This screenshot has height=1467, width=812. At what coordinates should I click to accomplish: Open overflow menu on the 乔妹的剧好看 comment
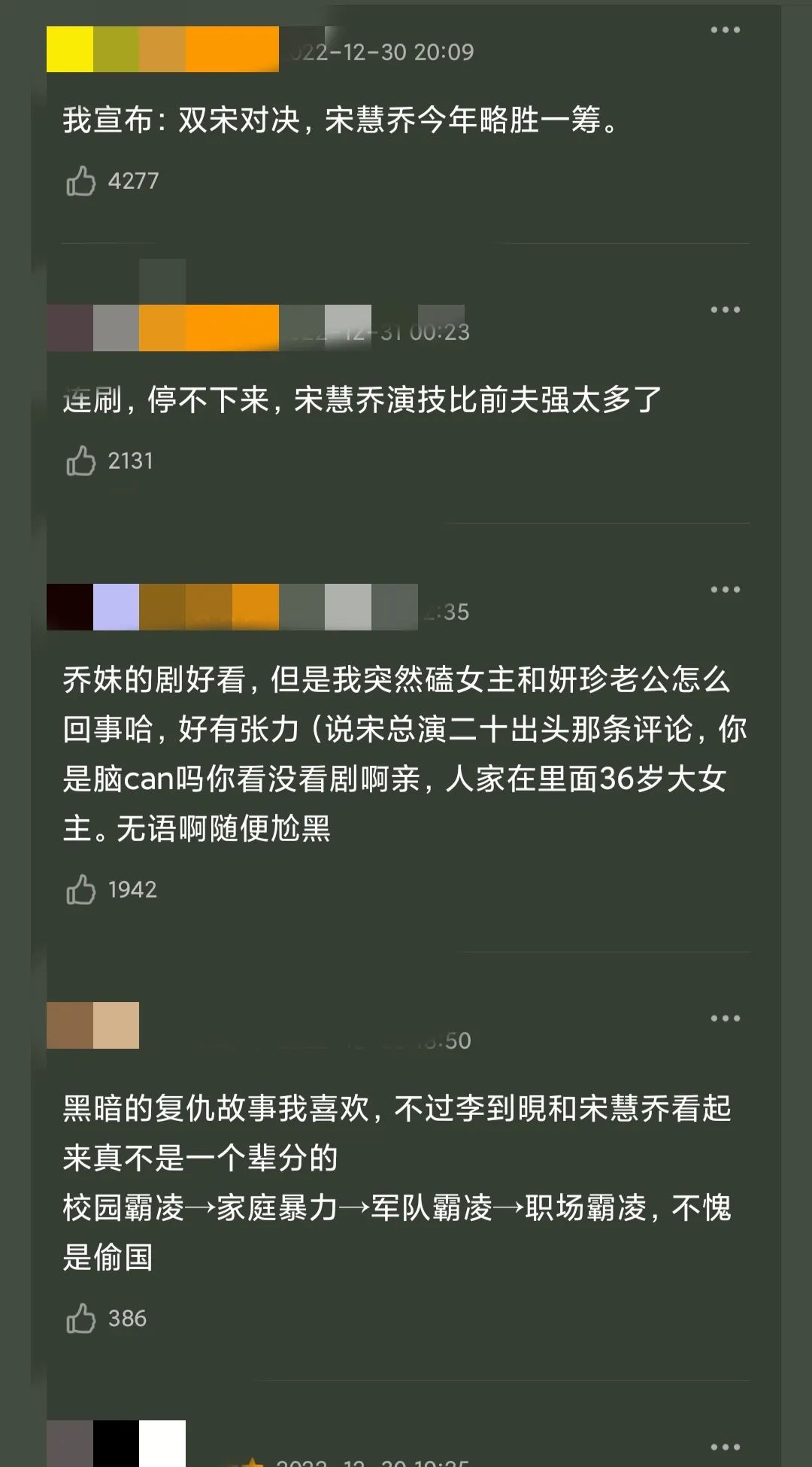click(x=725, y=590)
